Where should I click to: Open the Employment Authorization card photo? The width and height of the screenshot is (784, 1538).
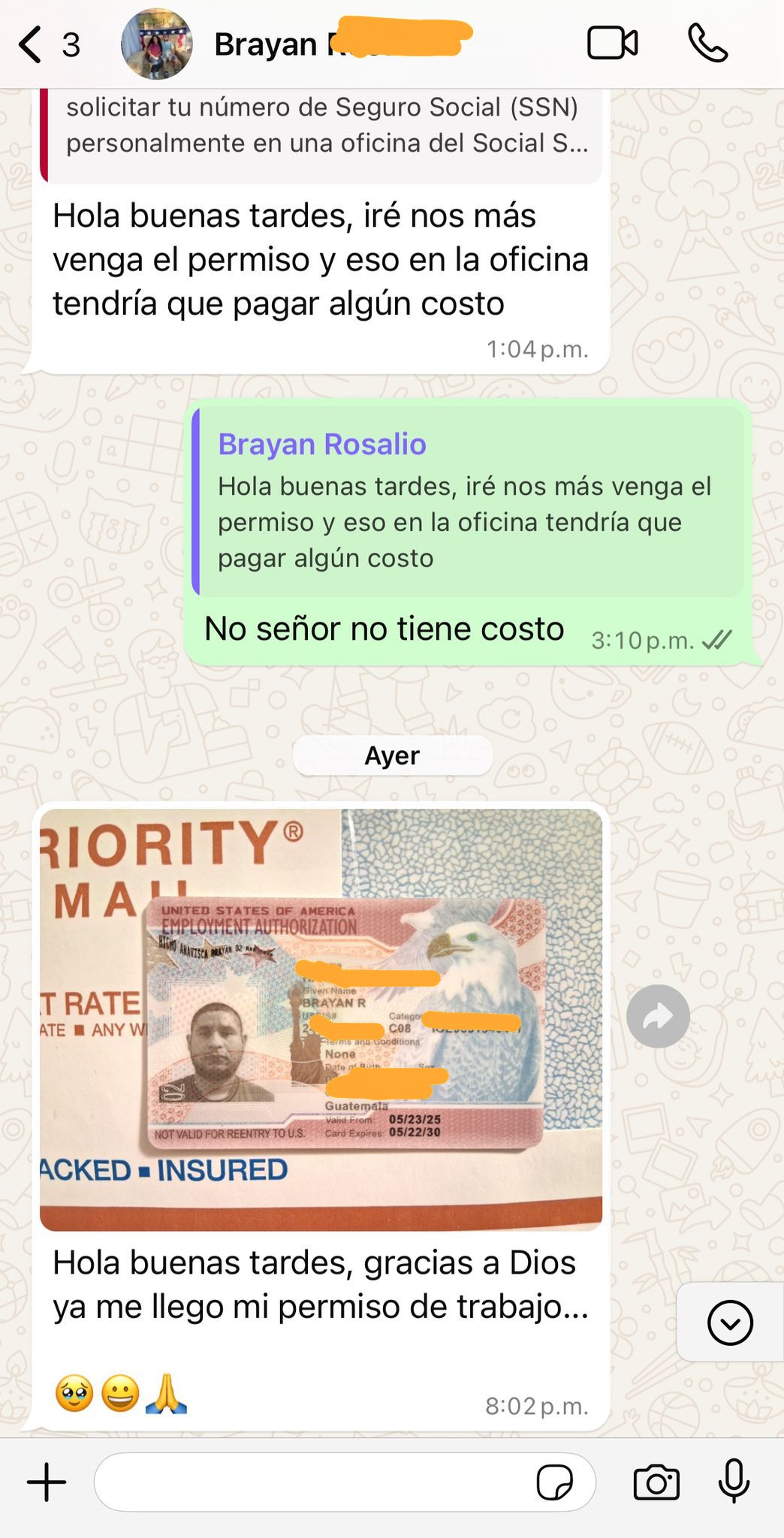click(321, 1020)
